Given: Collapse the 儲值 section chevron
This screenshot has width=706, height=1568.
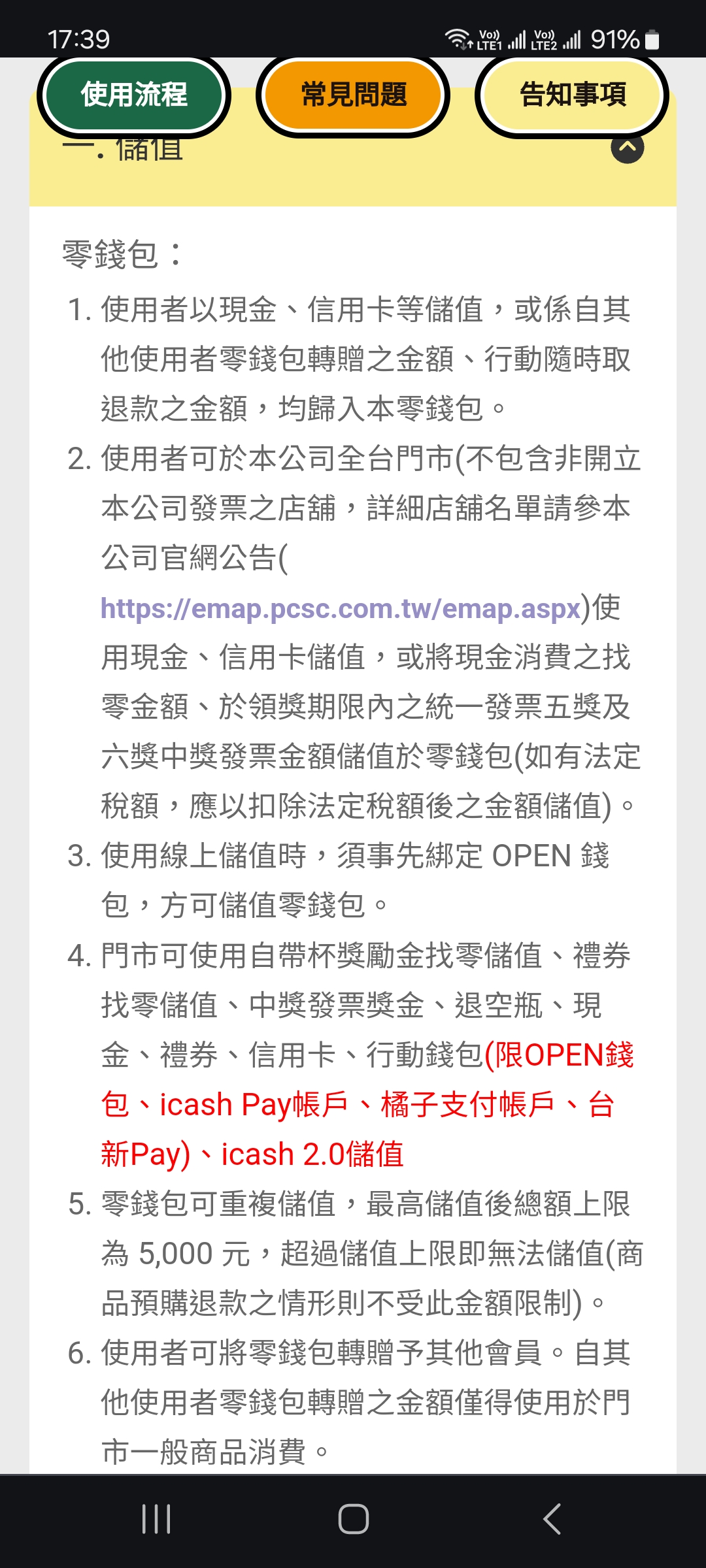Looking at the screenshot, I should pos(627,148).
